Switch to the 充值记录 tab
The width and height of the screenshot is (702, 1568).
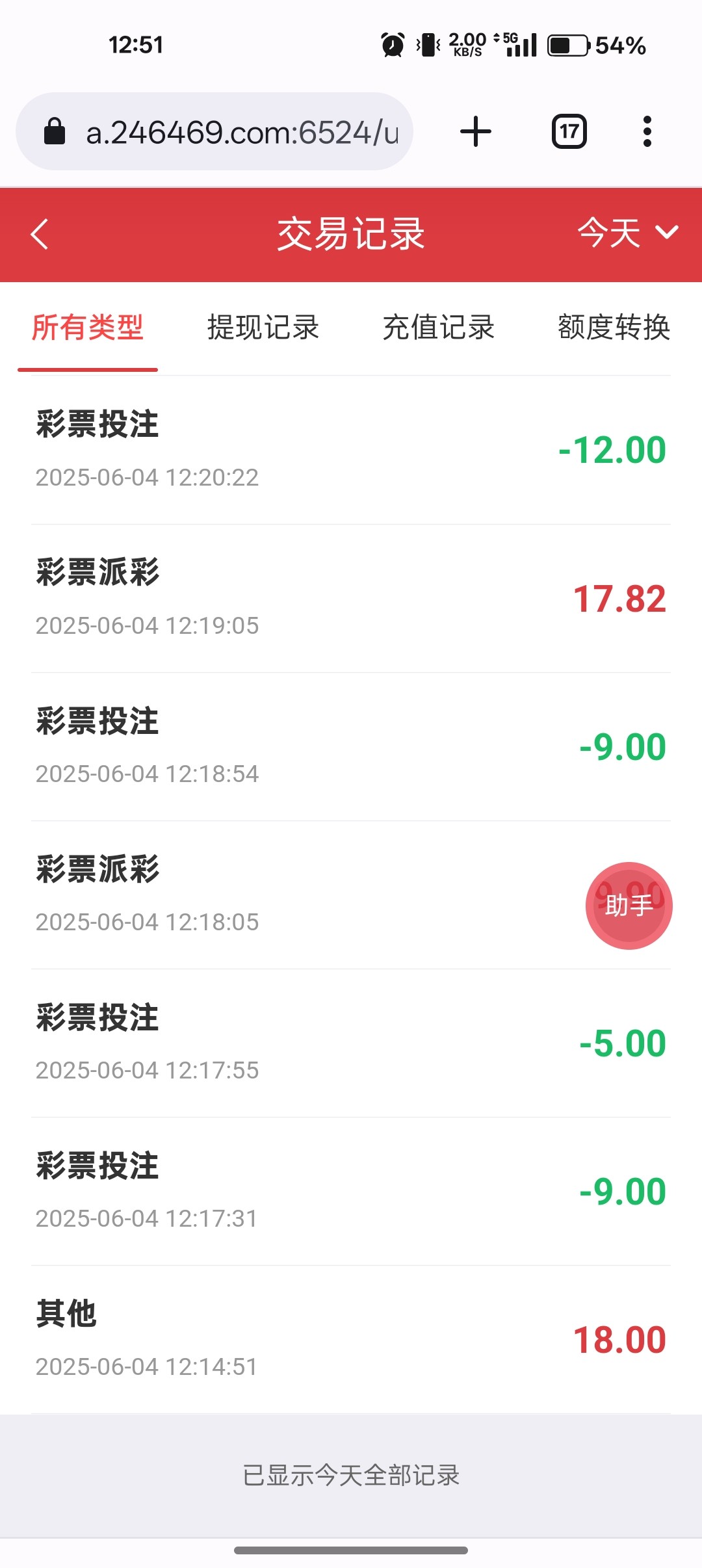439,327
